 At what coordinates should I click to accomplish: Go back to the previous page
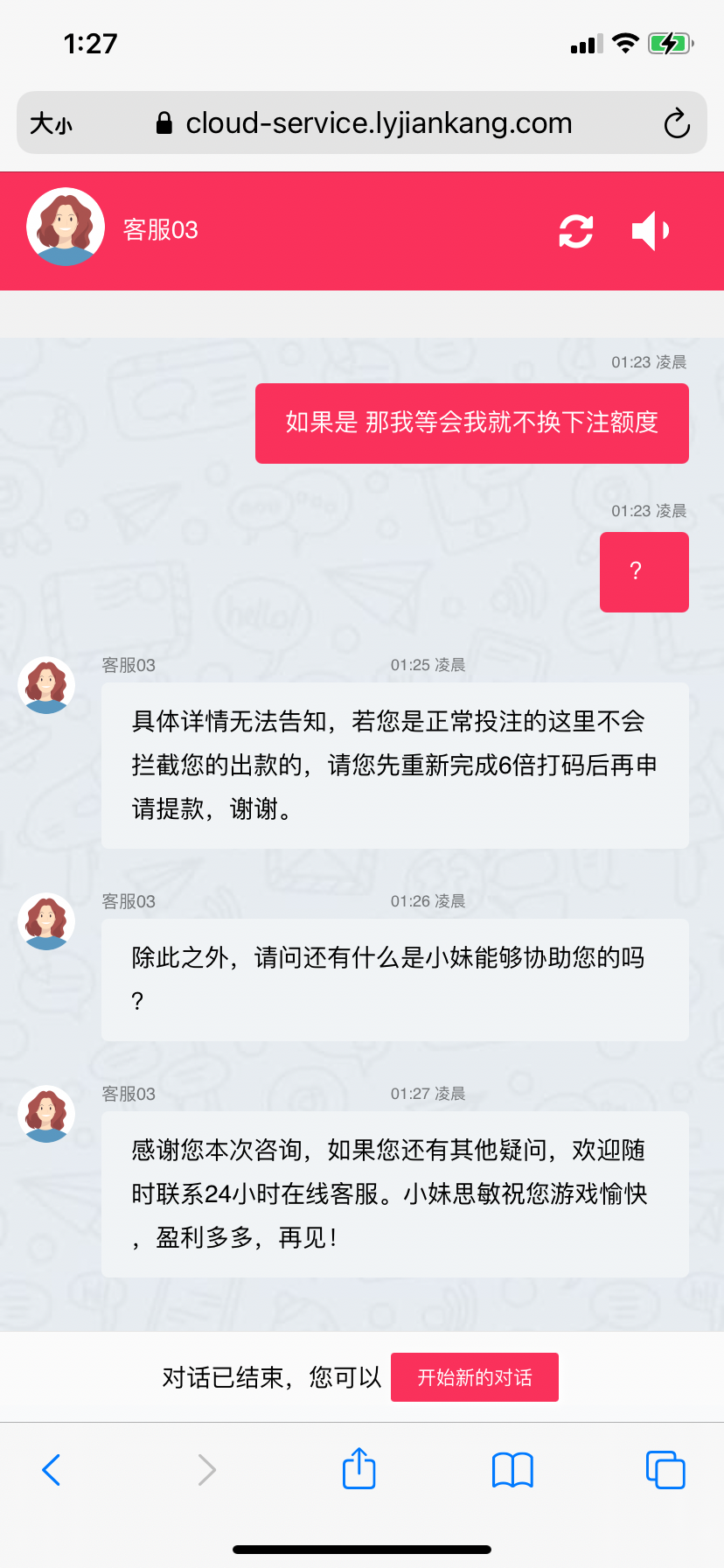tap(52, 1470)
